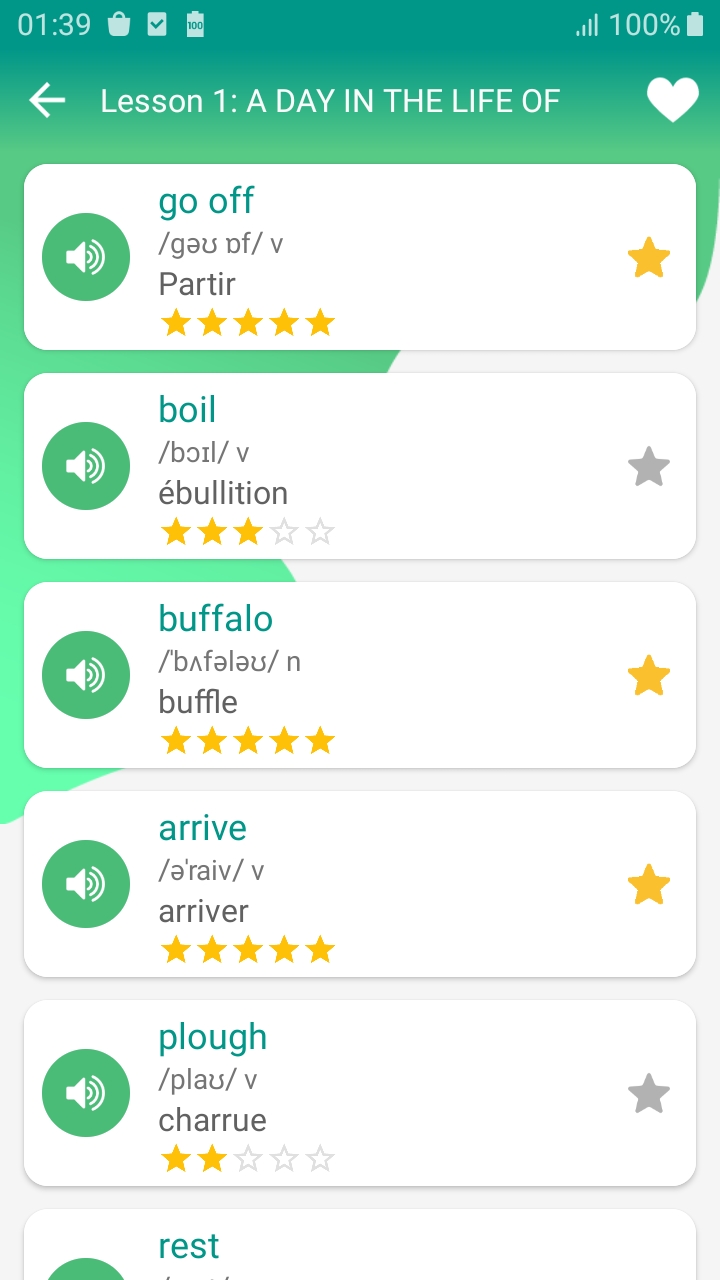Listen to the word "boil"
This screenshot has width=720, height=1280.
coord(86,467)
